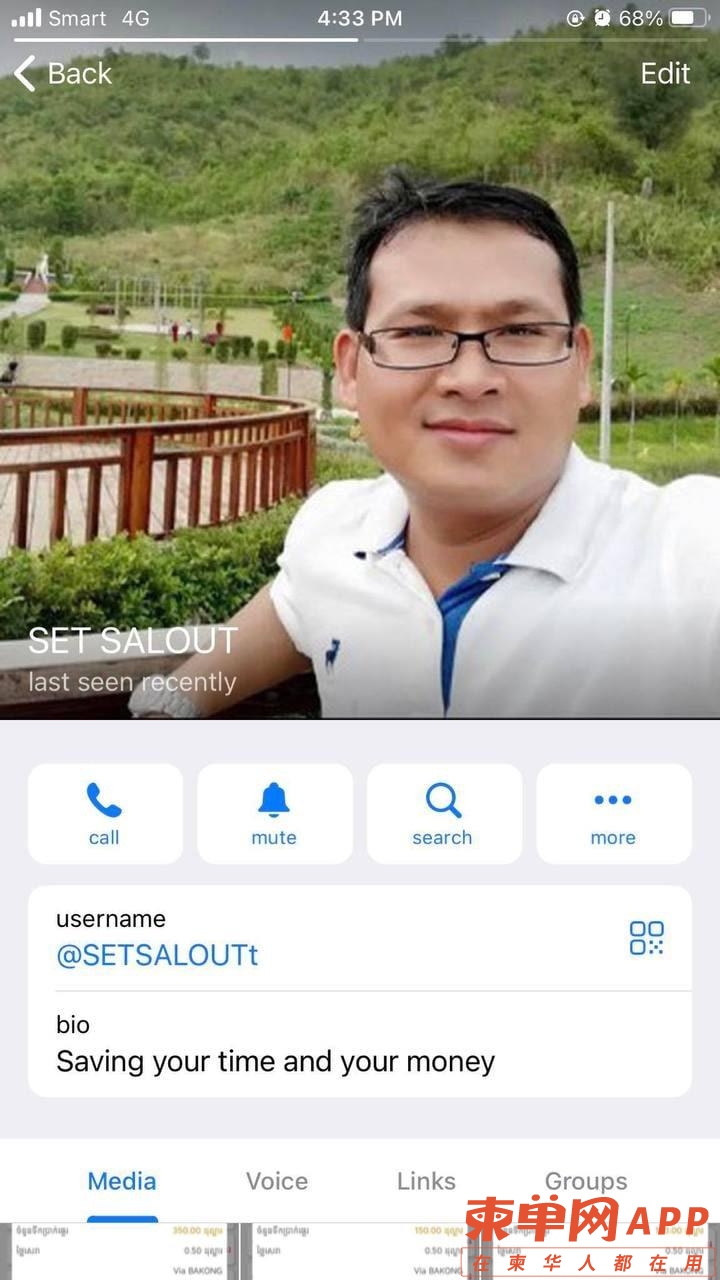Switch to the Voice tab
Screen dimensions: 720x1280
pos(277,1181)
